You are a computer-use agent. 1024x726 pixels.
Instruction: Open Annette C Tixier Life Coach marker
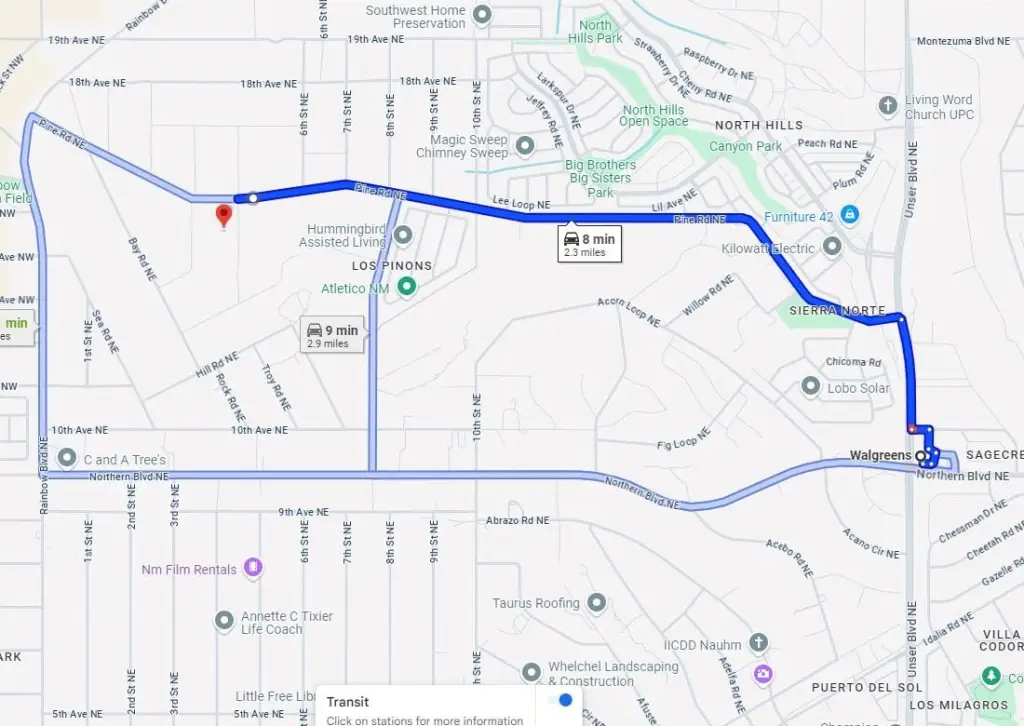(224, 622)
